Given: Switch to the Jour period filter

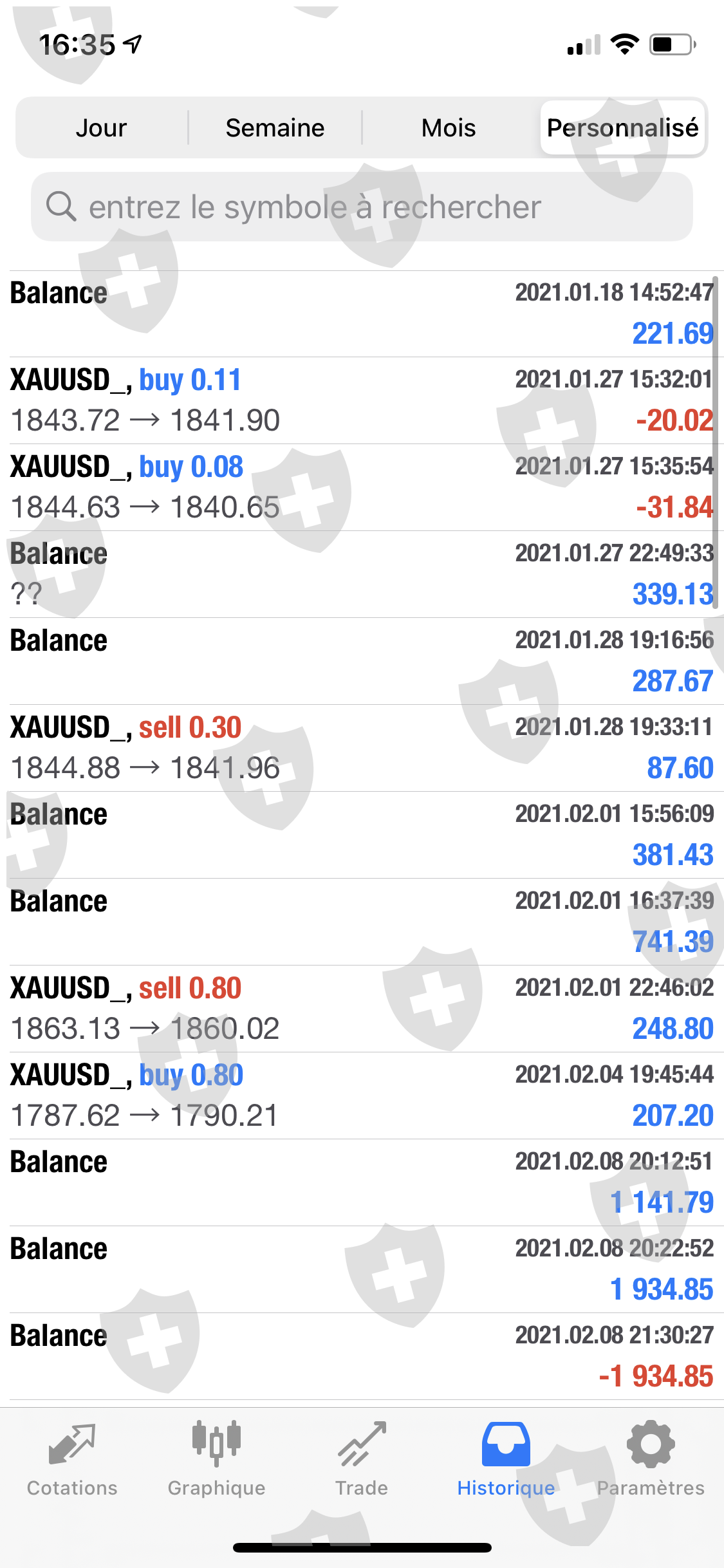Looking at the screenshot, I should pyautogui.click(x=101, y=127).
